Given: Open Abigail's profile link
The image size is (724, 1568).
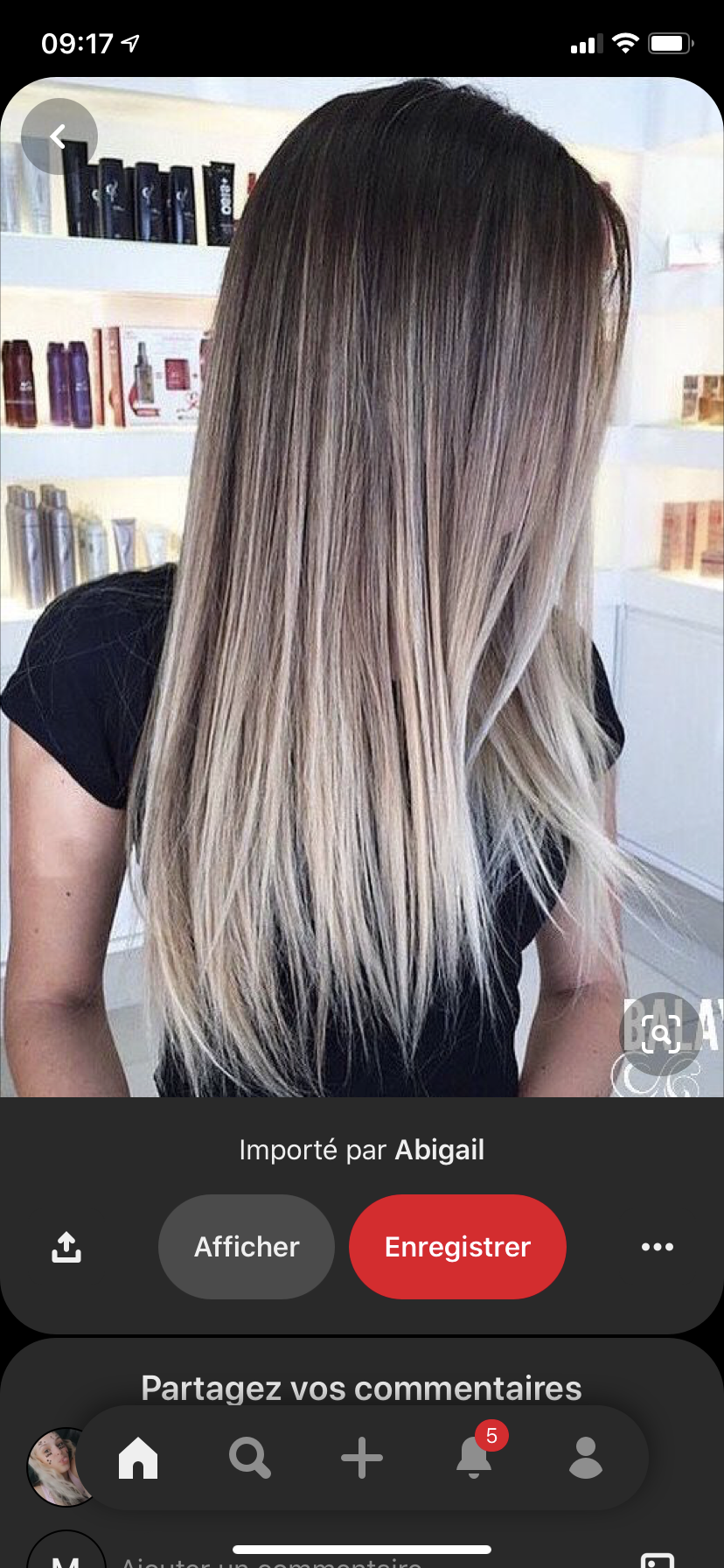Looking at the screenshot, I should 439,1150.
